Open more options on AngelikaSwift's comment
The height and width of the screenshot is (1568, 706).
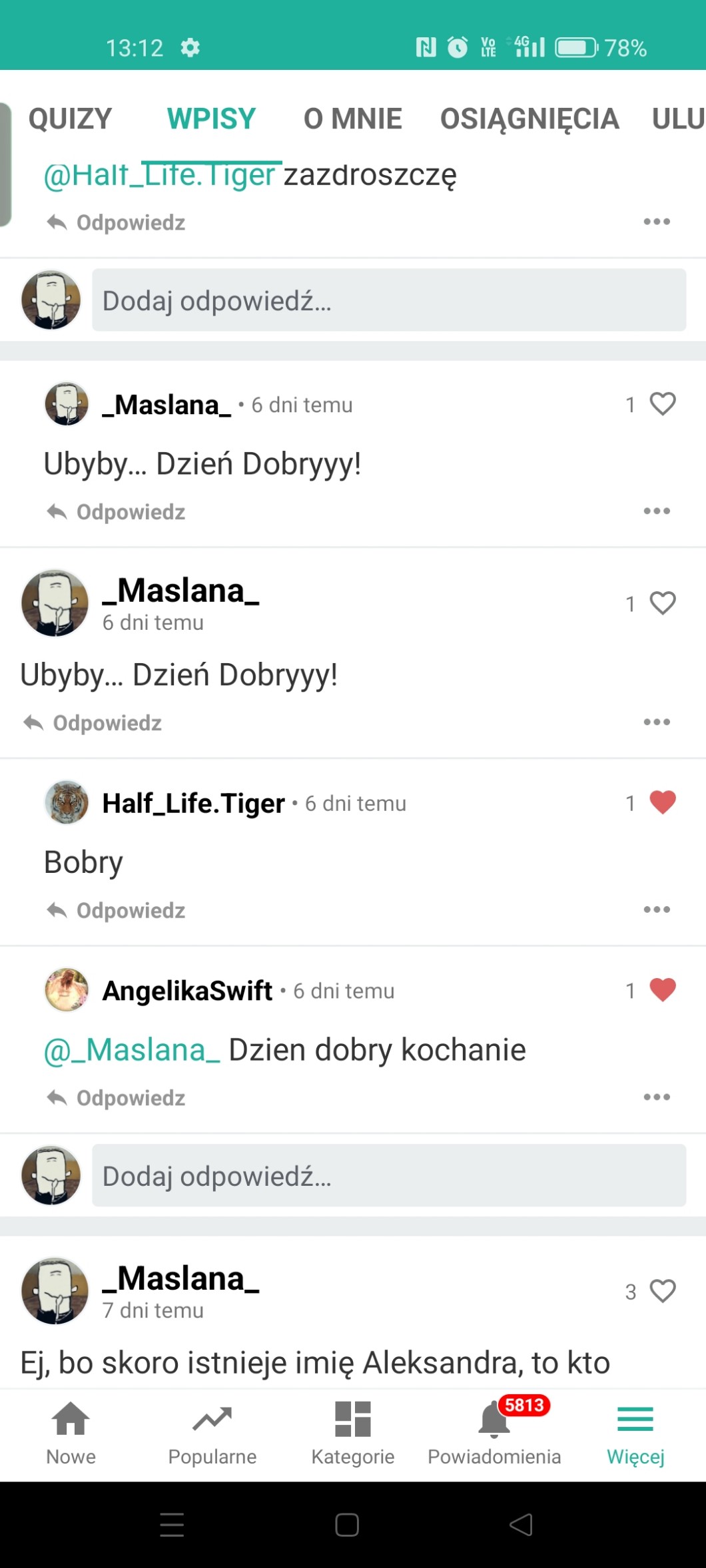(656, 1097)
